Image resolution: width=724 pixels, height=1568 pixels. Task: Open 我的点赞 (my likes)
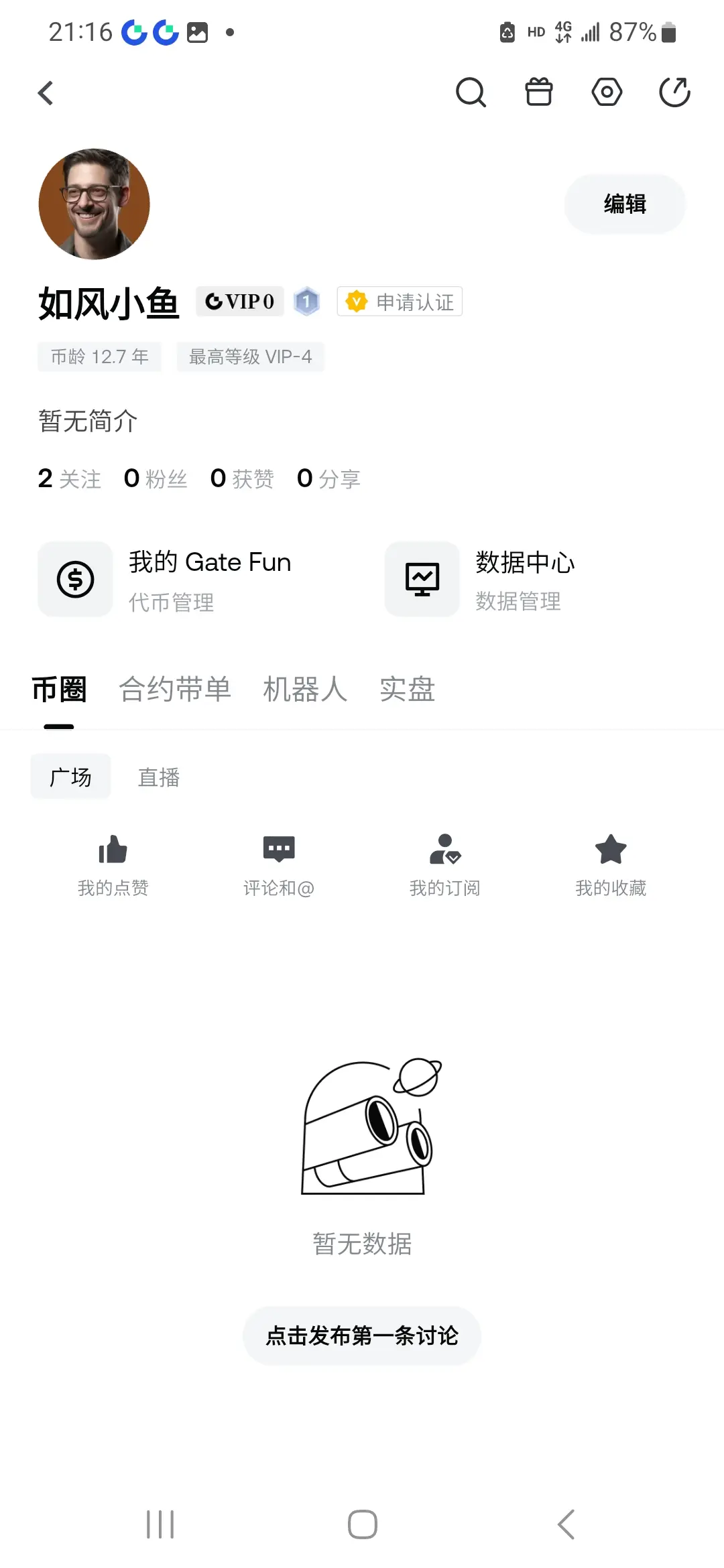[x=112, y=864]
